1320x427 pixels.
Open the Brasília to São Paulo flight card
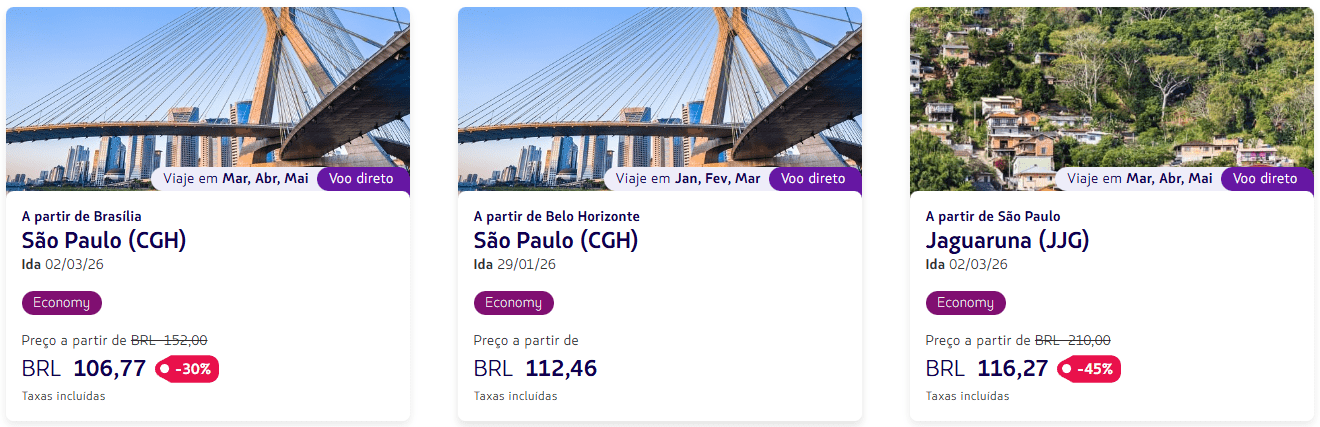pos(207,240)
